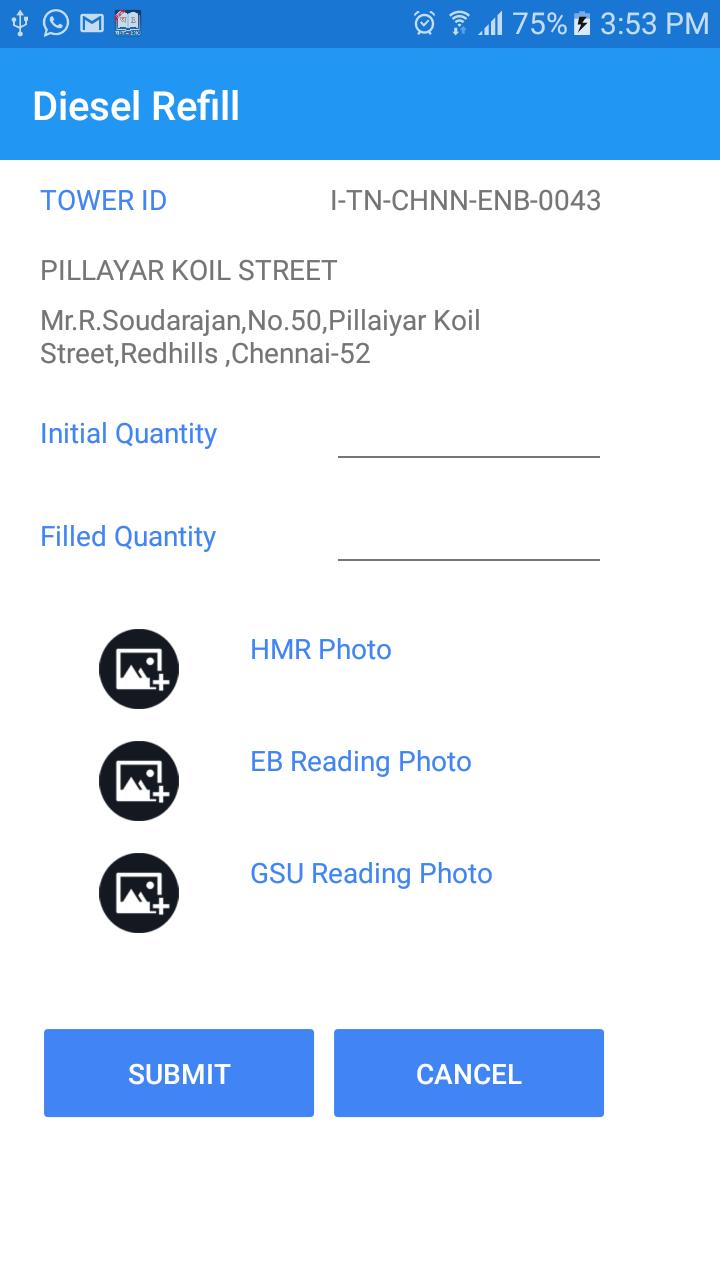This screenshot has width=720, height=1280.
Task: Attach the EB Reading photo
Action: (139, 781)
